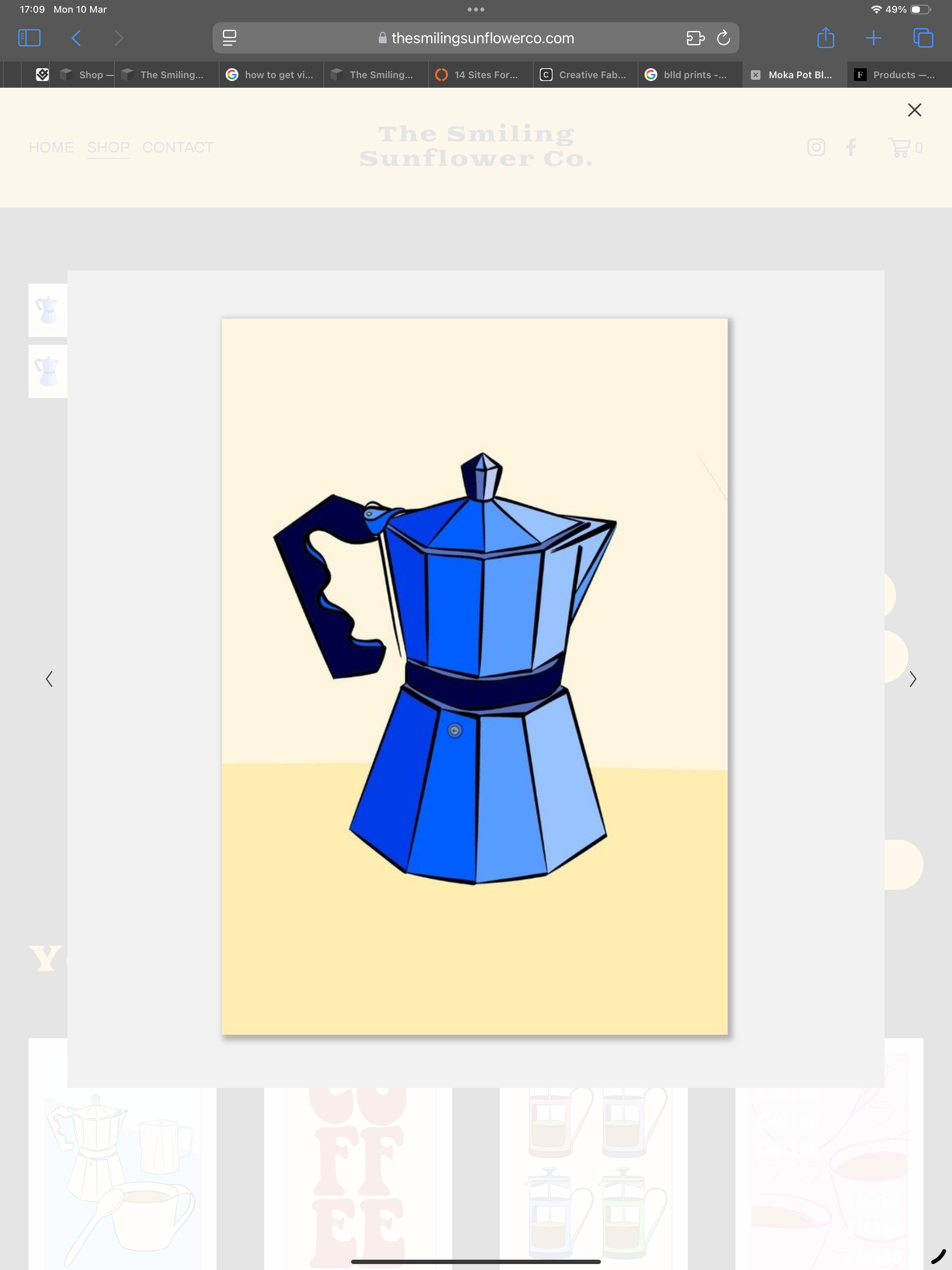The image size is (952, 1270).
Task: Open a new browser tab
Action: pos(873,38)
